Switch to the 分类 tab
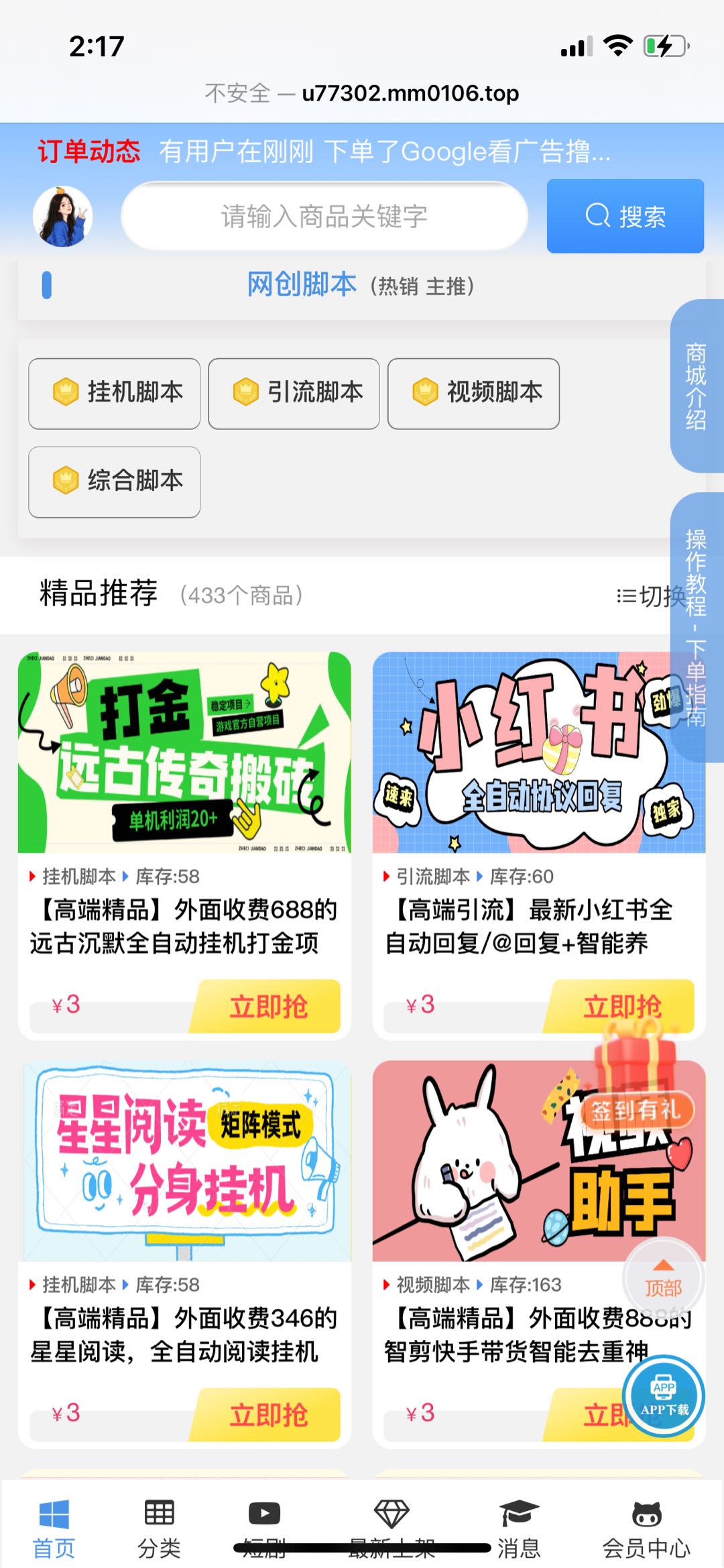Viewport: 724px width, 1568px height. point(160,1529)
